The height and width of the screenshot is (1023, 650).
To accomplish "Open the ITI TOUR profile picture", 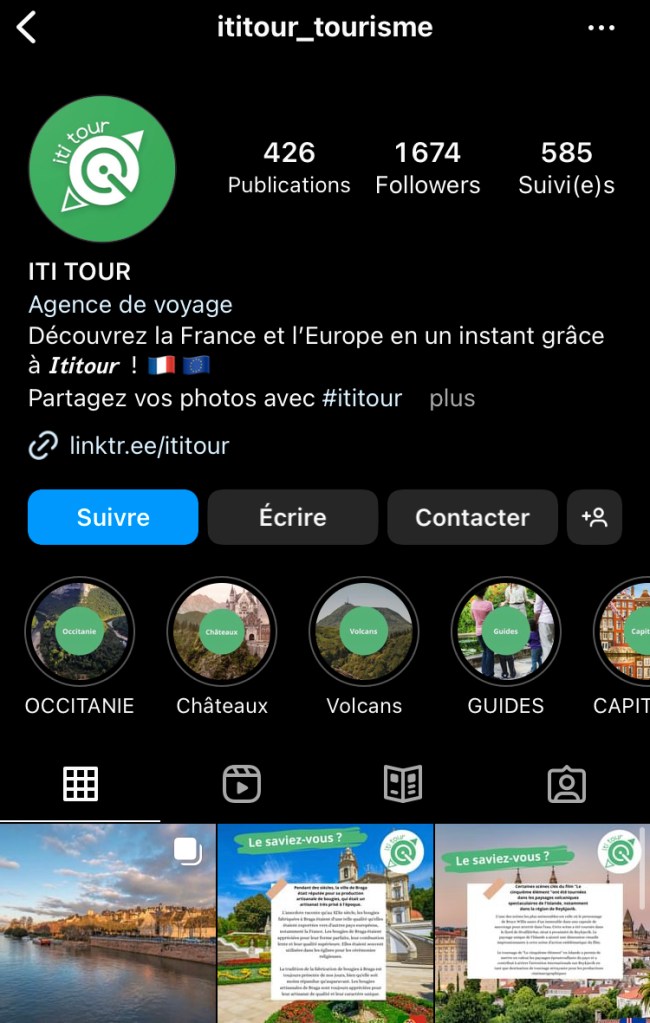I will click(103, 168).
